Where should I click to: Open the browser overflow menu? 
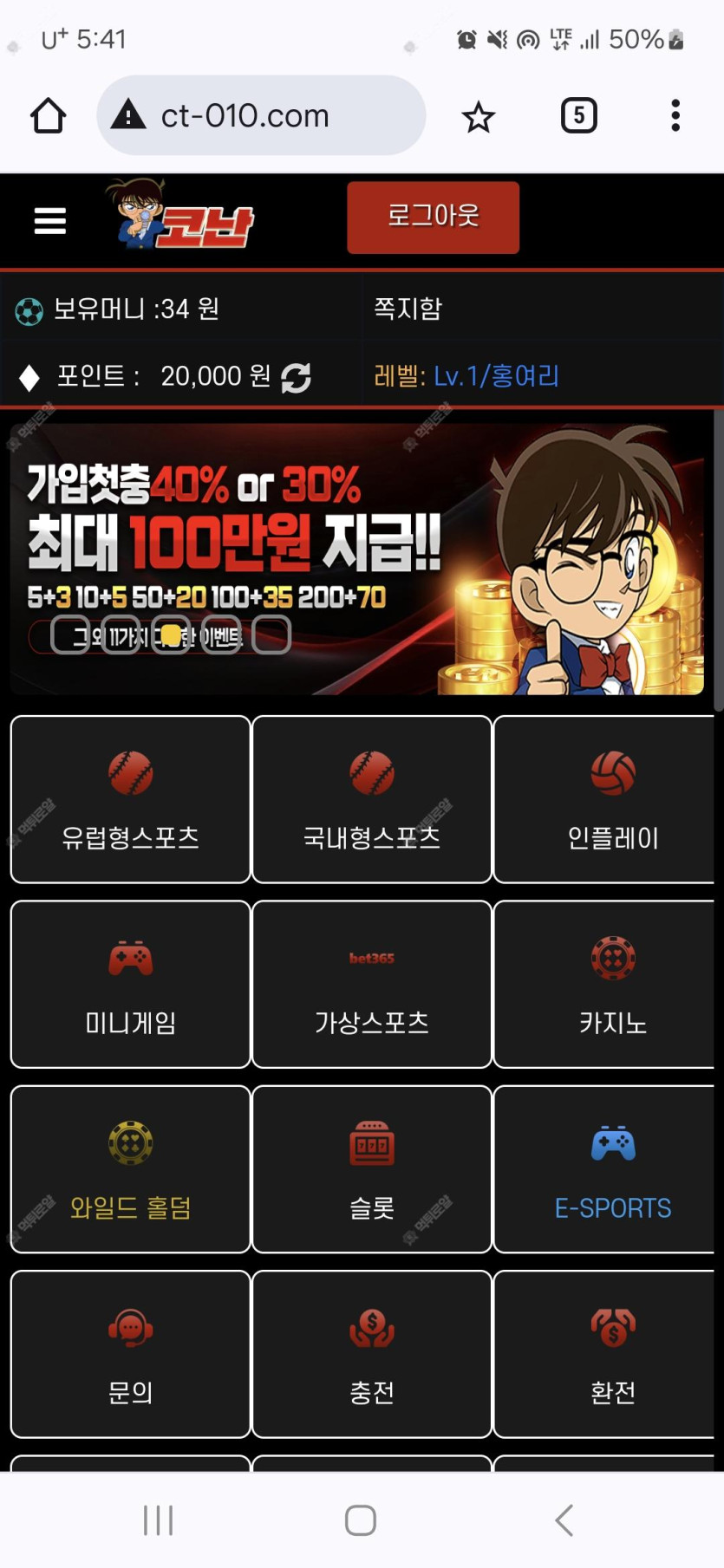coord(675,115)
